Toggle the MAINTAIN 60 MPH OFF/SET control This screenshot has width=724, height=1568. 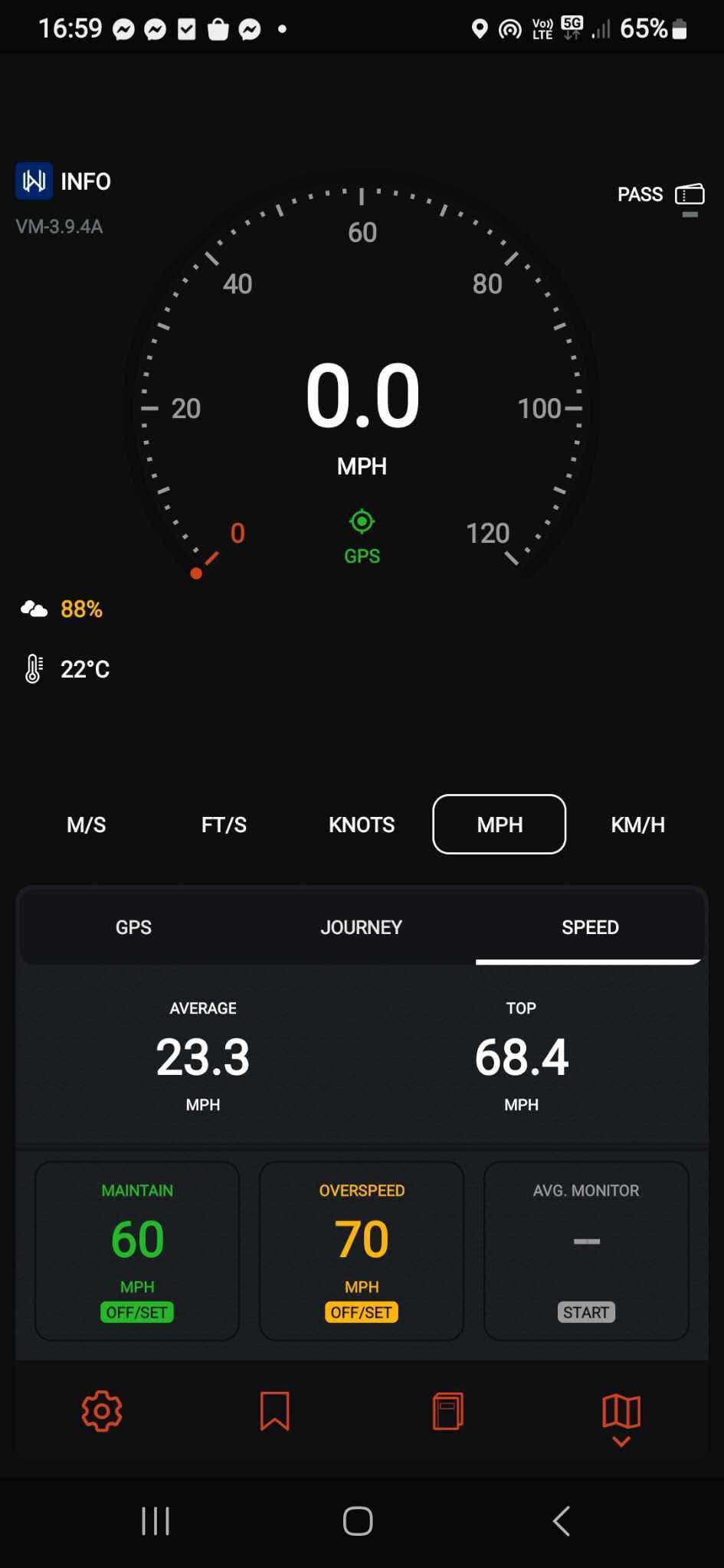tap(136, 1312)
